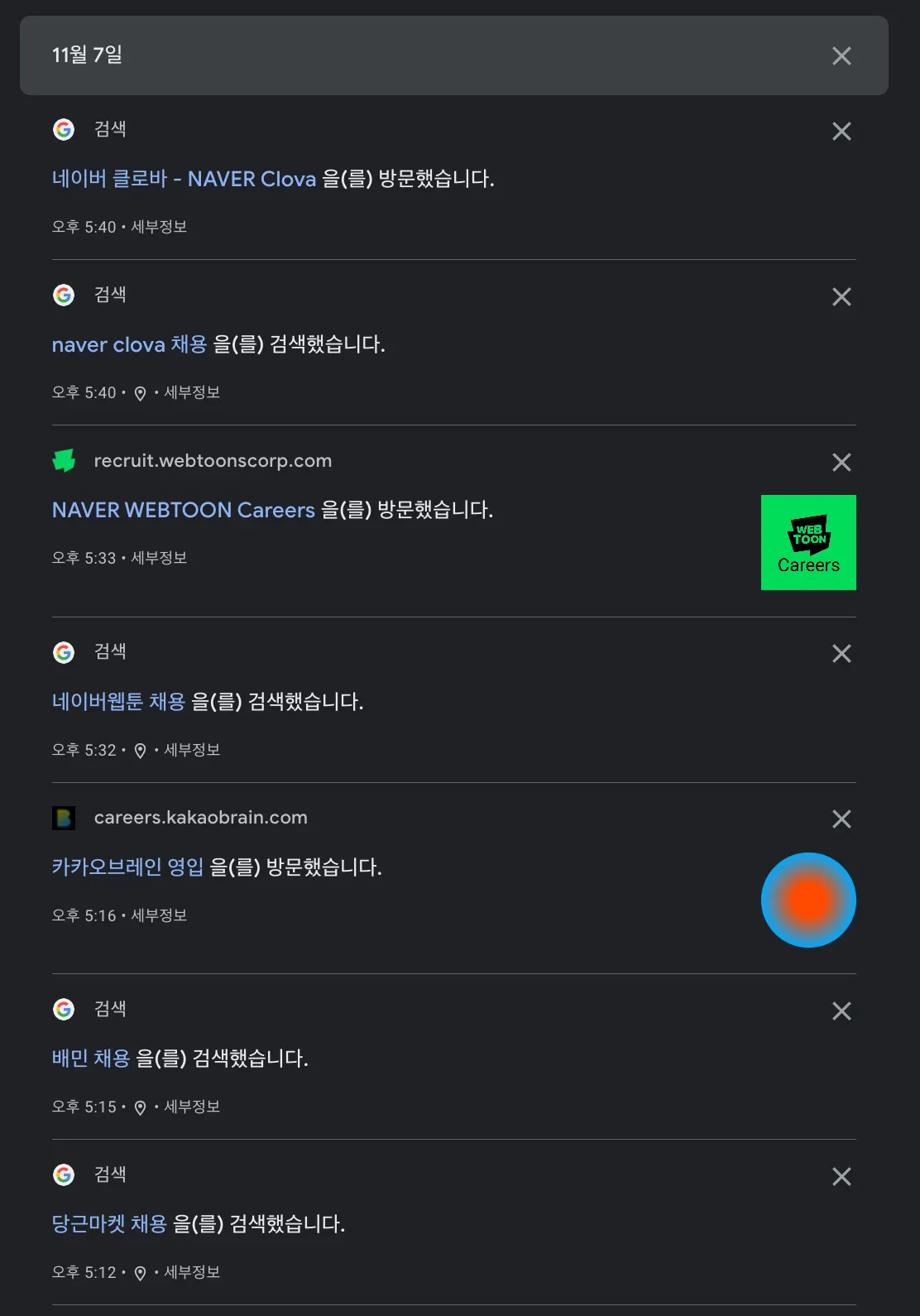The height and width of the screenshot is (1316, 920).
Task: Show 세부정보 for the 오후 5:12 search
Action: click(x=192, y=1273)
